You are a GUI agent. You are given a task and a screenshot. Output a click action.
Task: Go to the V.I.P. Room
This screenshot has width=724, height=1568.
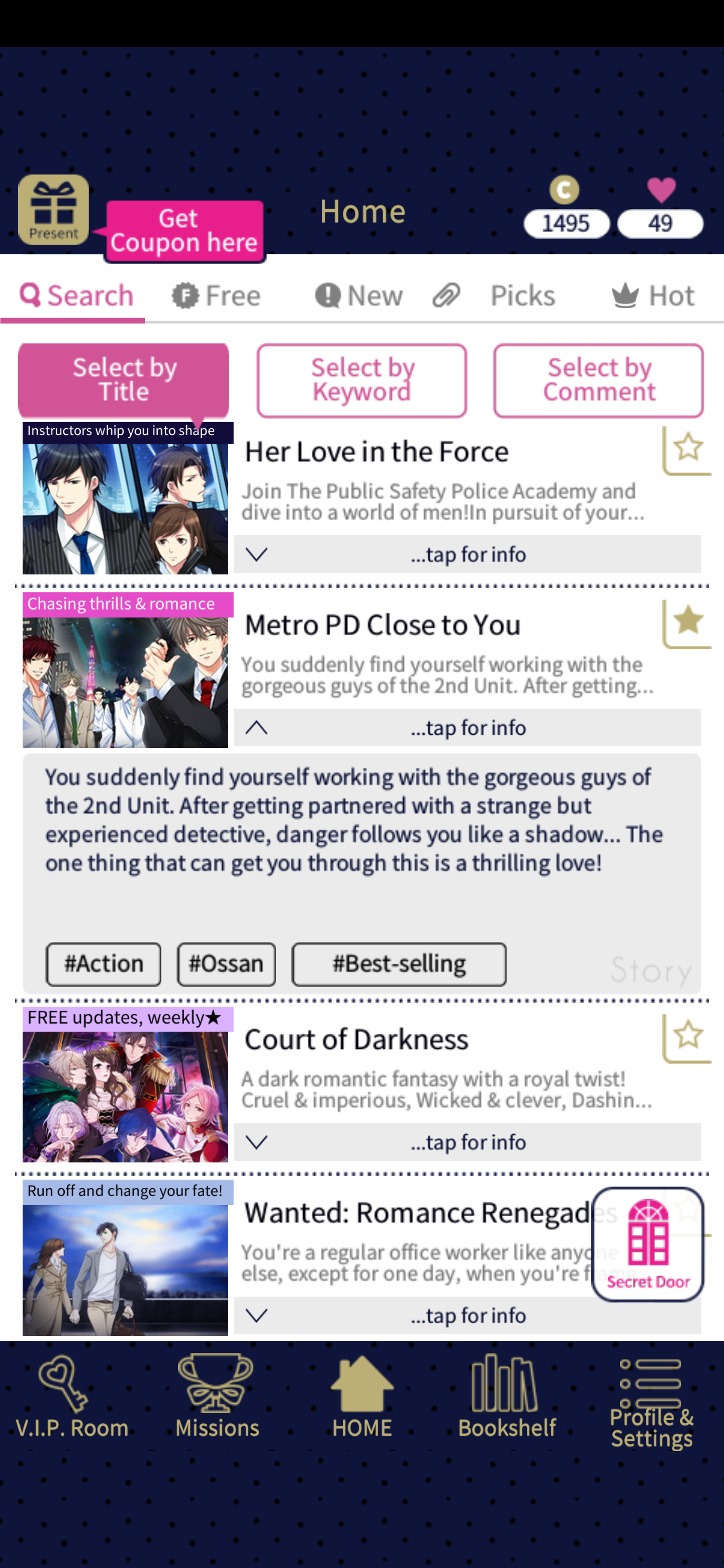pos(72,1397)
